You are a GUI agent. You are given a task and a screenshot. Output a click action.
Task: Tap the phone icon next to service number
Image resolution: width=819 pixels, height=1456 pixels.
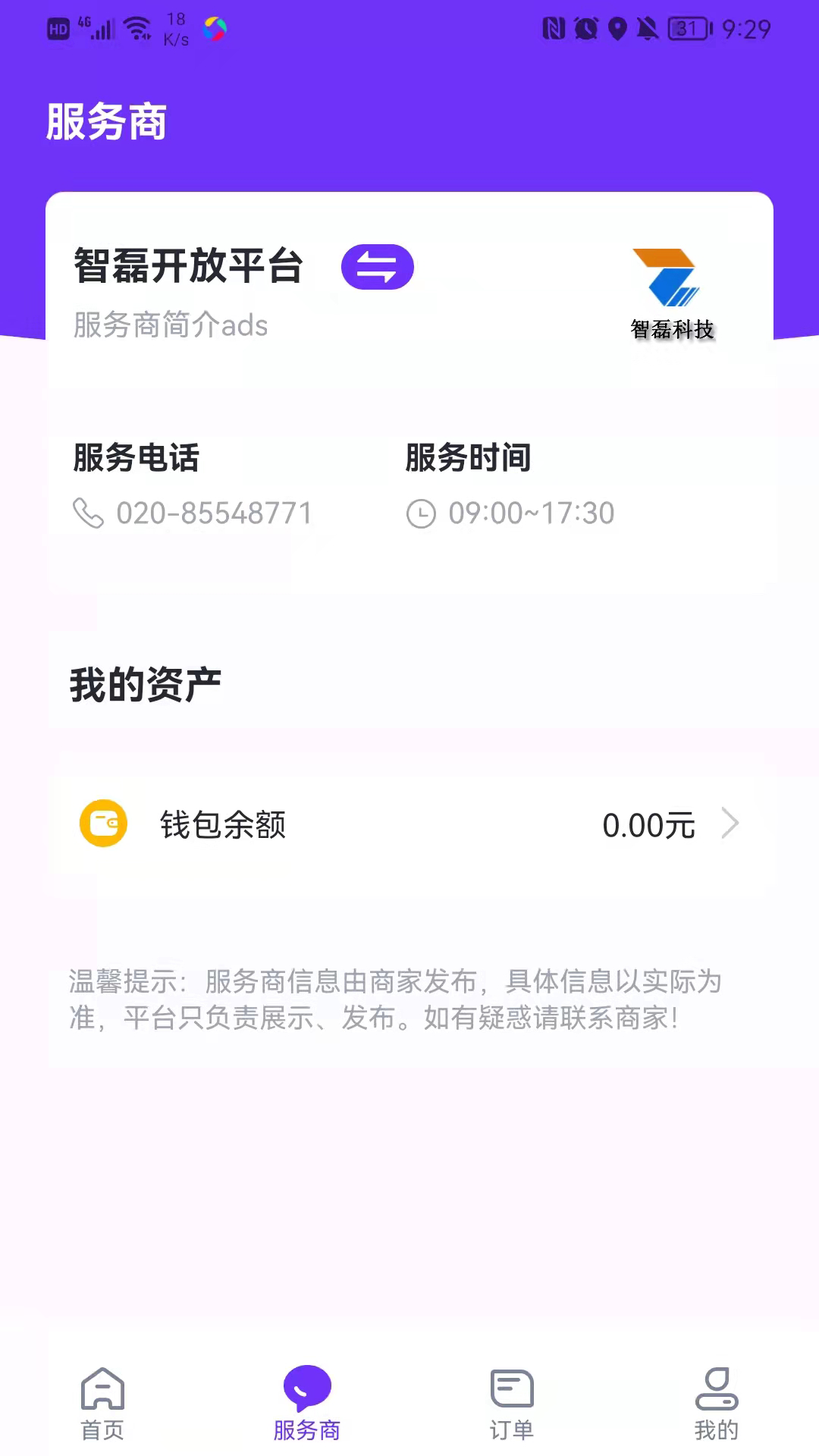pyautogui.click(x=89, y=513)
